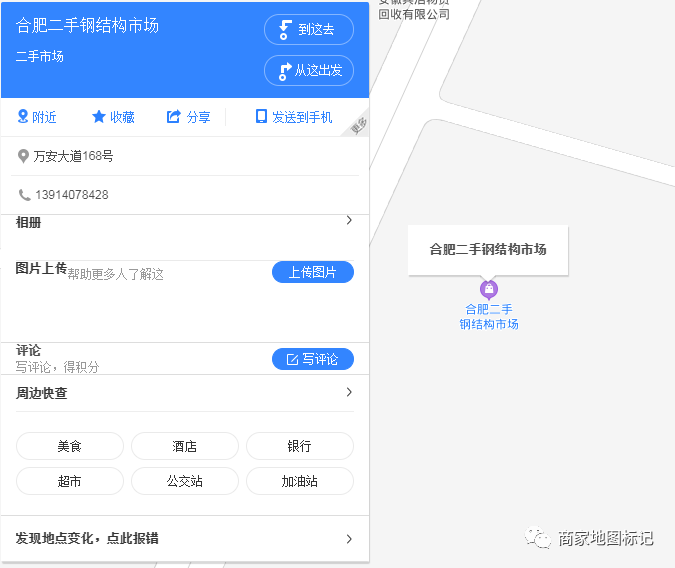Image resolution: width=675 pixels, height=568 pixels.
Task: Tap 从这出发 to start from here
Action: (308, 70)
